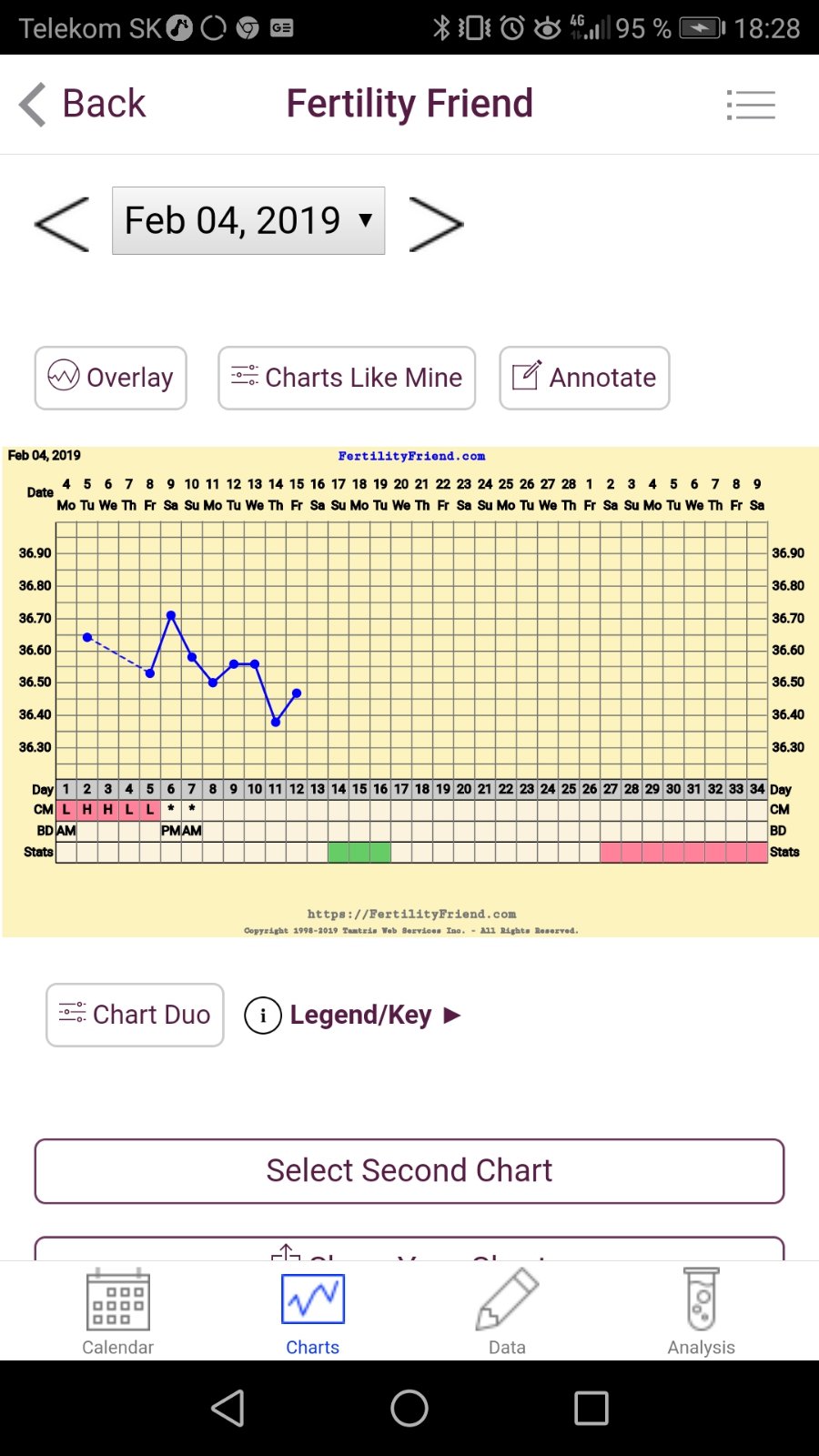The width and height of the screenshot is (819, 1456).
Task: Switch to the Charts tab
Action: pyautogui.click(x=313, y=1312)
